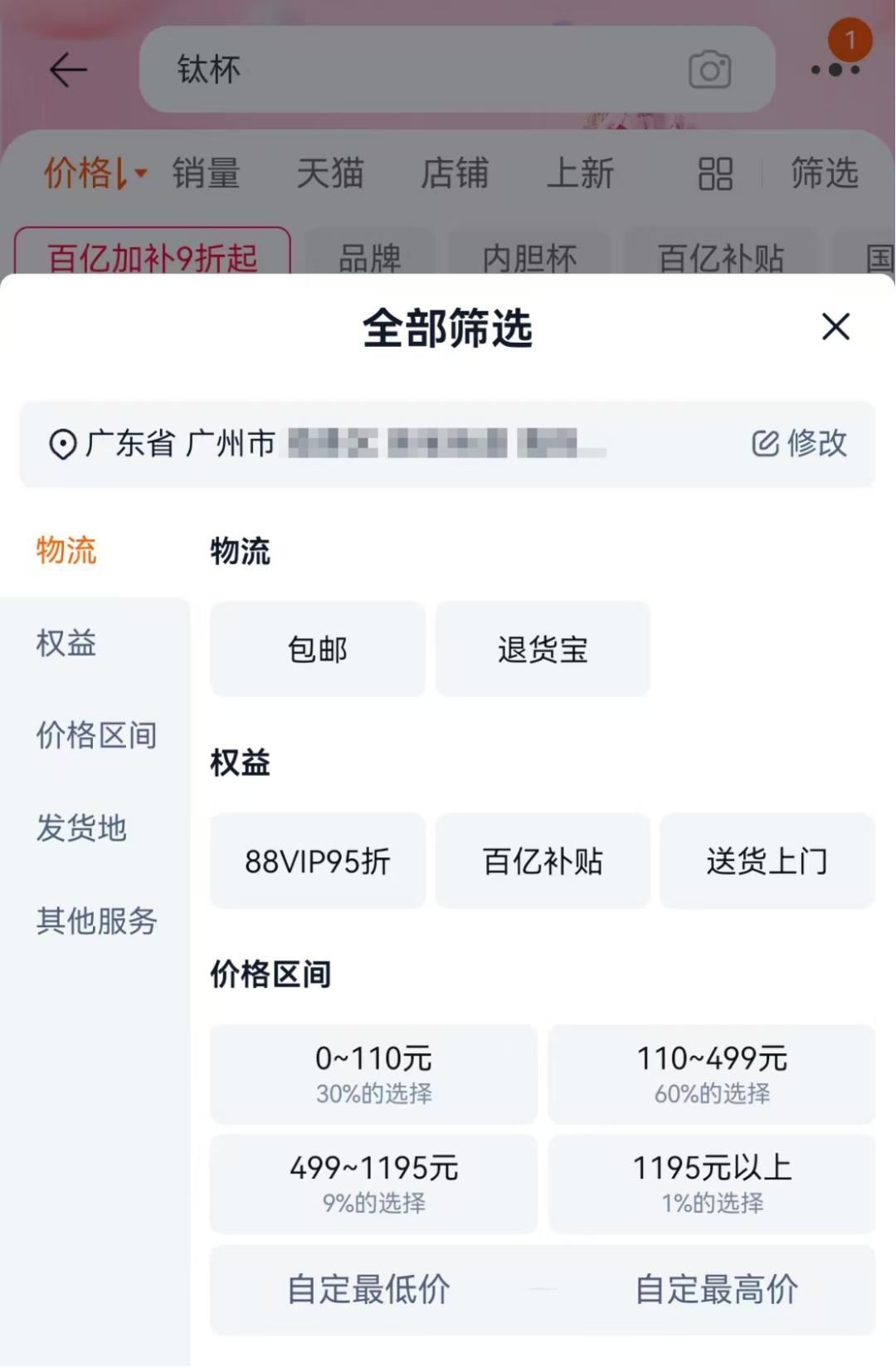This screenshot has width=896, height=1367.
Task: Jump to 价格区间 in the side menu
Action: tap(96, 735)
